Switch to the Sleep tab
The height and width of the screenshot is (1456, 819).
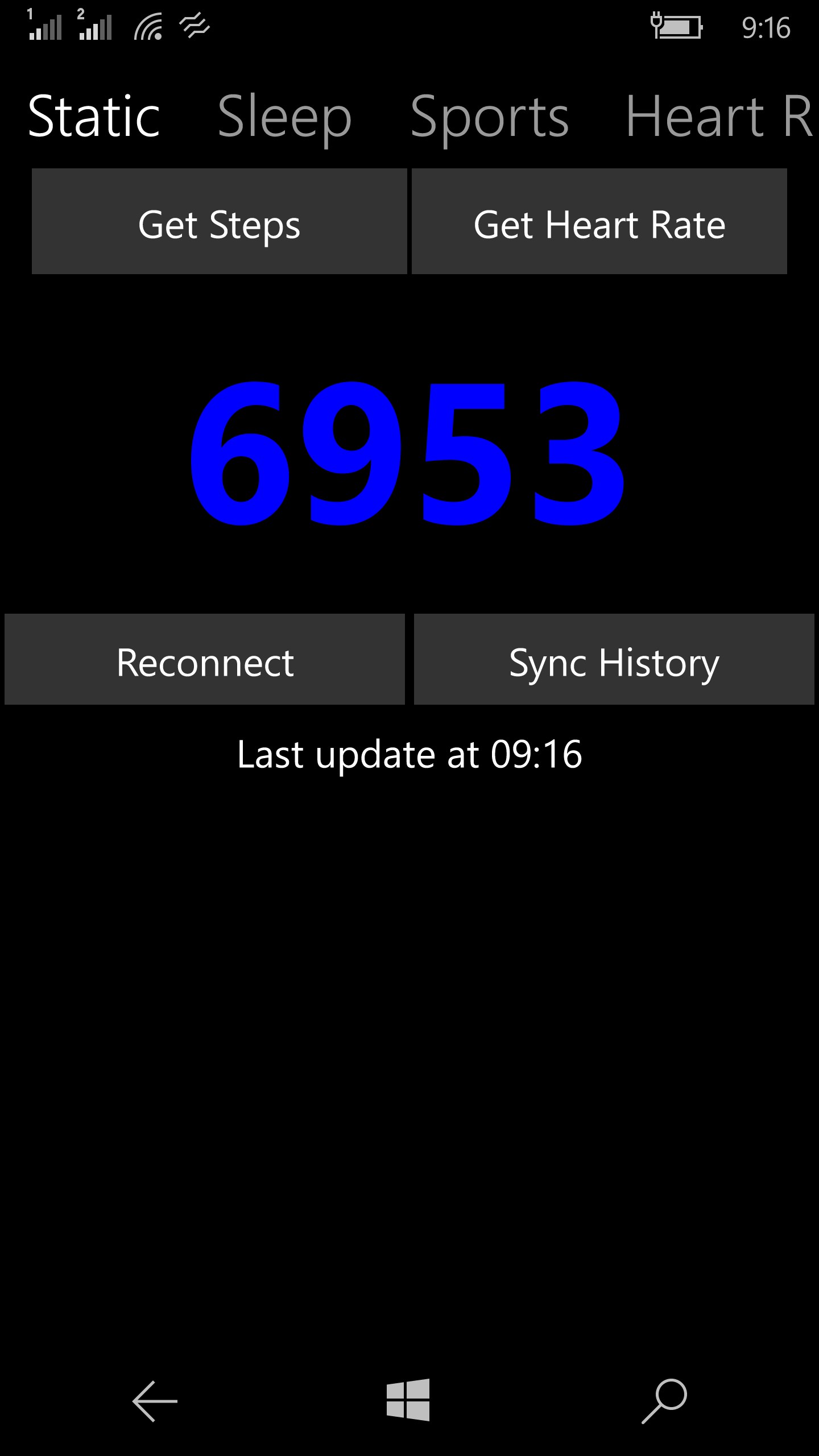pyautogui.click(x=284, y=118)
